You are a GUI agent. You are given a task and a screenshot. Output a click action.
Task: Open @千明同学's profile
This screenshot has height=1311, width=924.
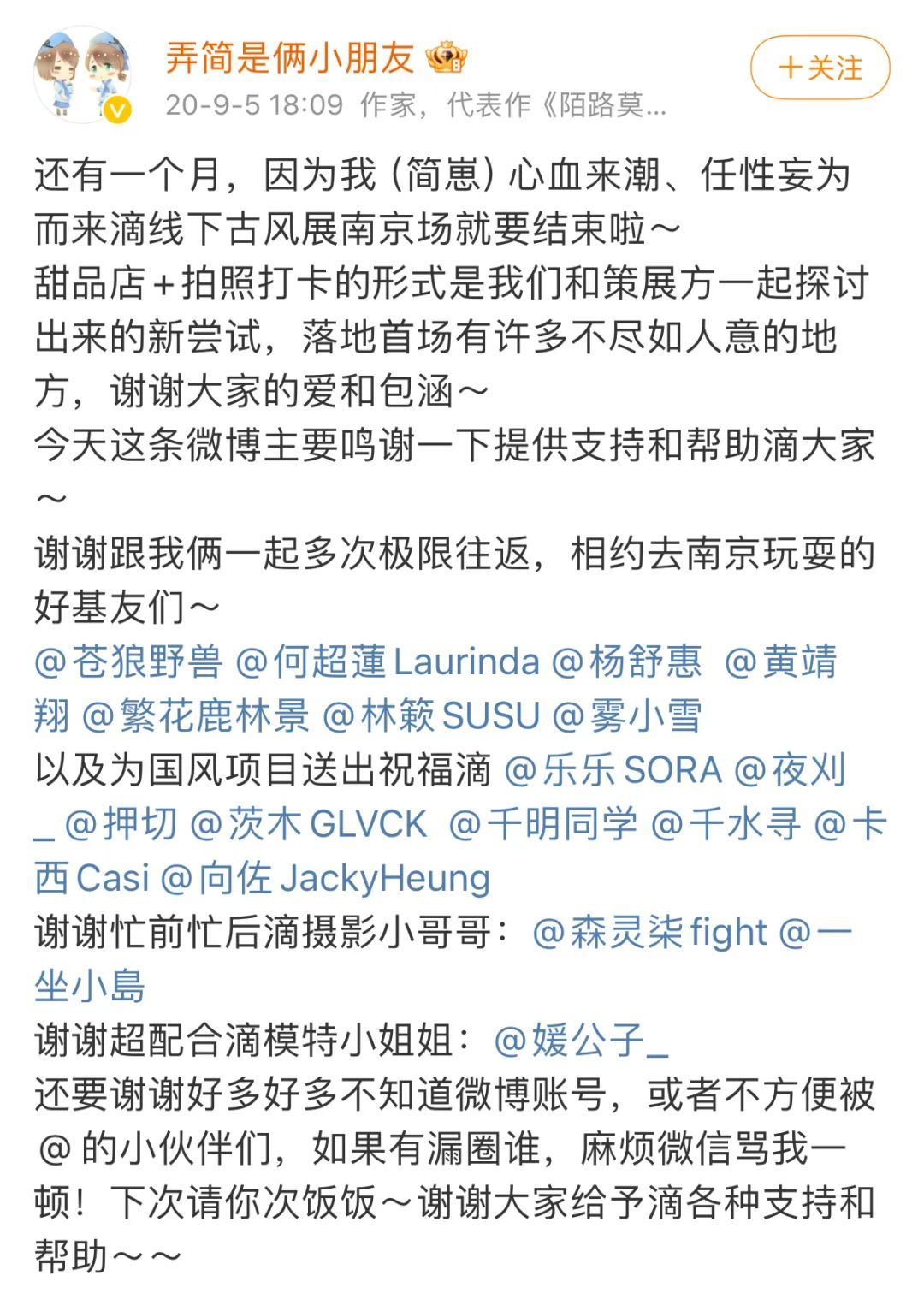click(x=542, y=824)
